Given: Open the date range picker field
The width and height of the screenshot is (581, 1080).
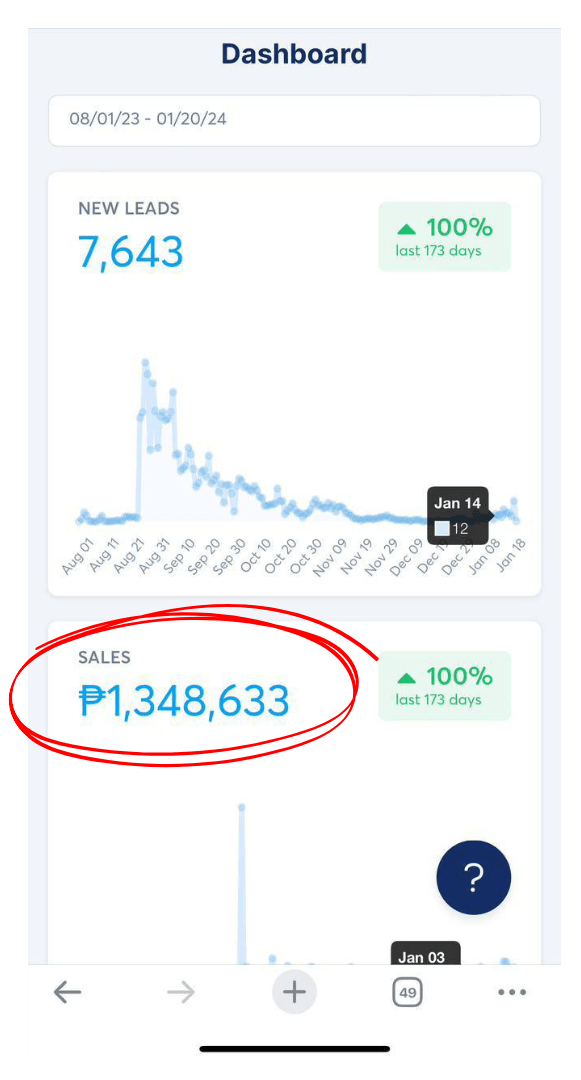Looking at the screenshot, I should click(x=294, y=120).
